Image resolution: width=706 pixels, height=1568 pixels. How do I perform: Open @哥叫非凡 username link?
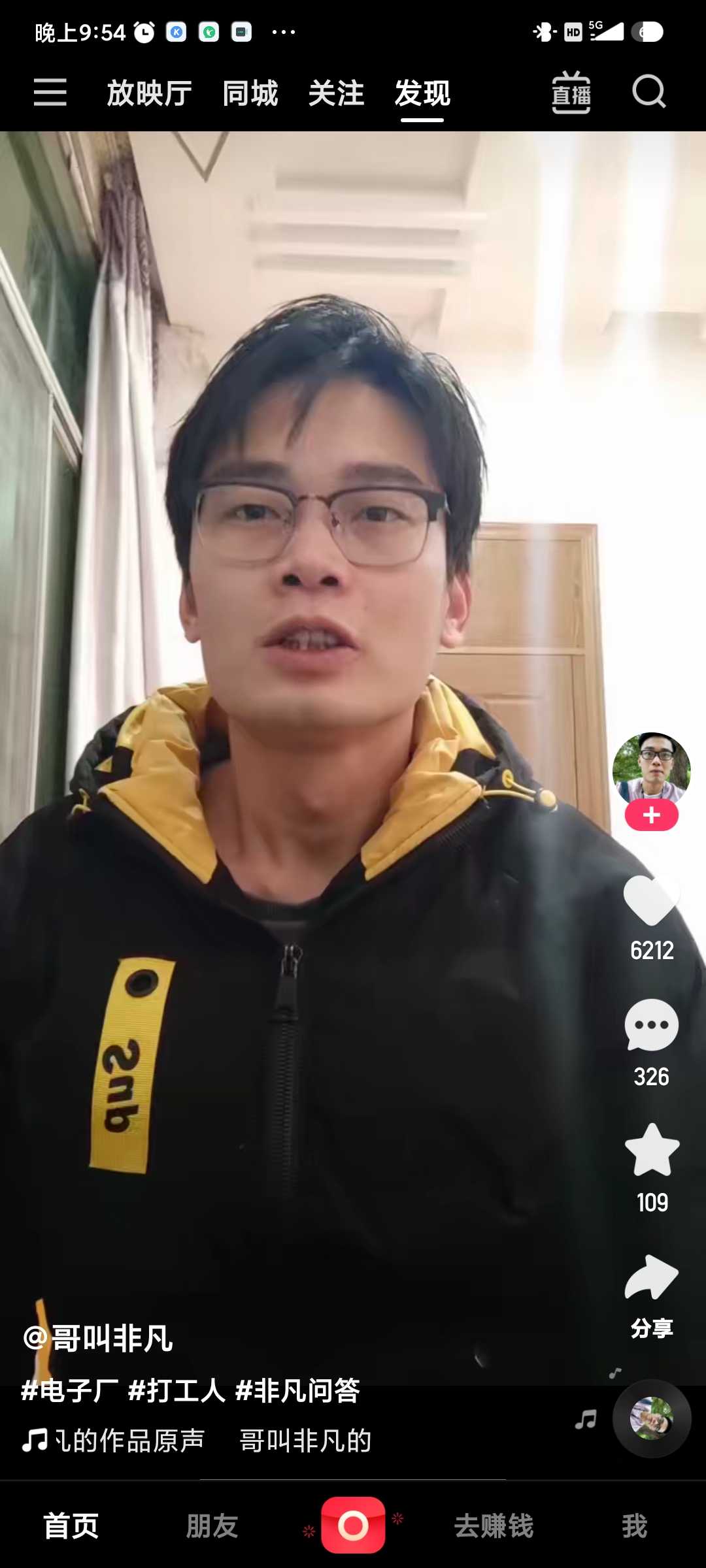coord(98,1339)
